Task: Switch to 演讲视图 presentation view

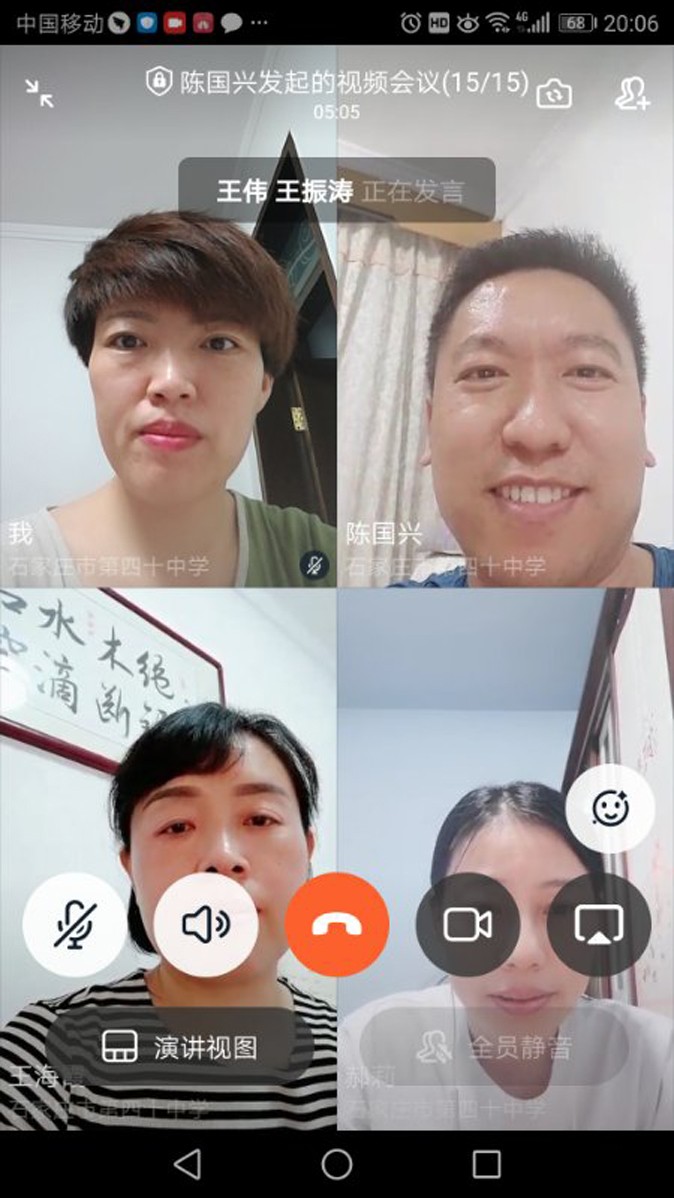Action: [x=180, y=1047]
